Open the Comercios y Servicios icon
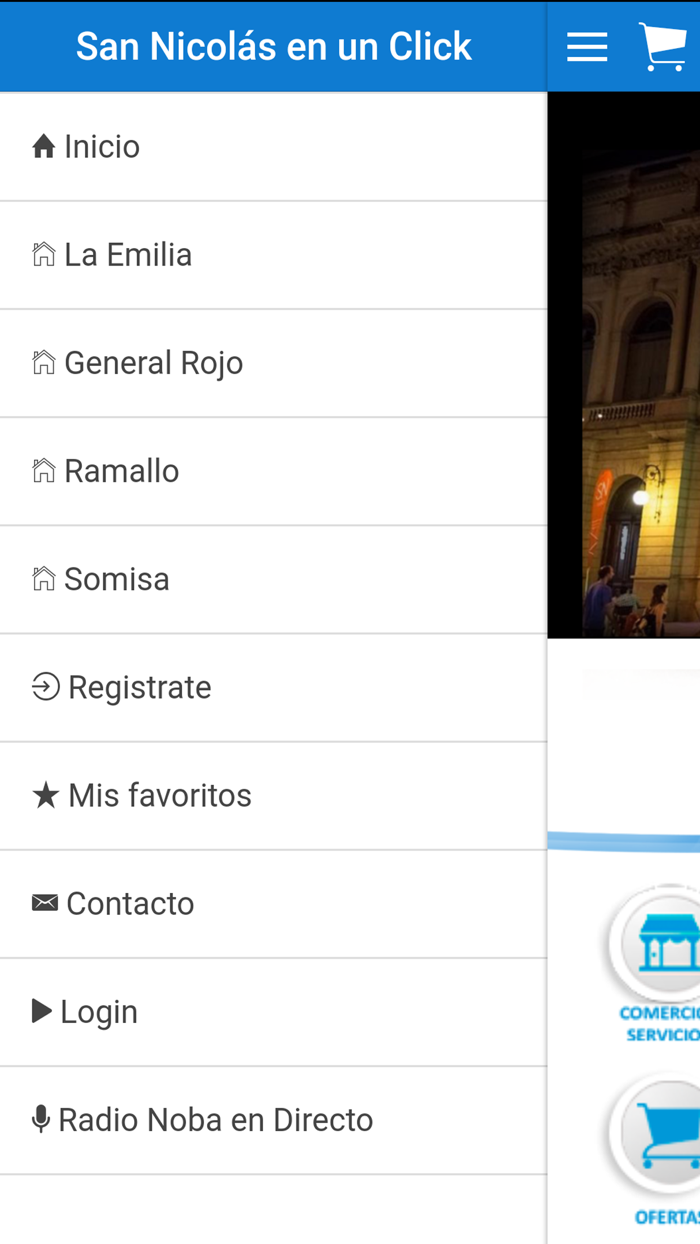 tap(660, 950)
